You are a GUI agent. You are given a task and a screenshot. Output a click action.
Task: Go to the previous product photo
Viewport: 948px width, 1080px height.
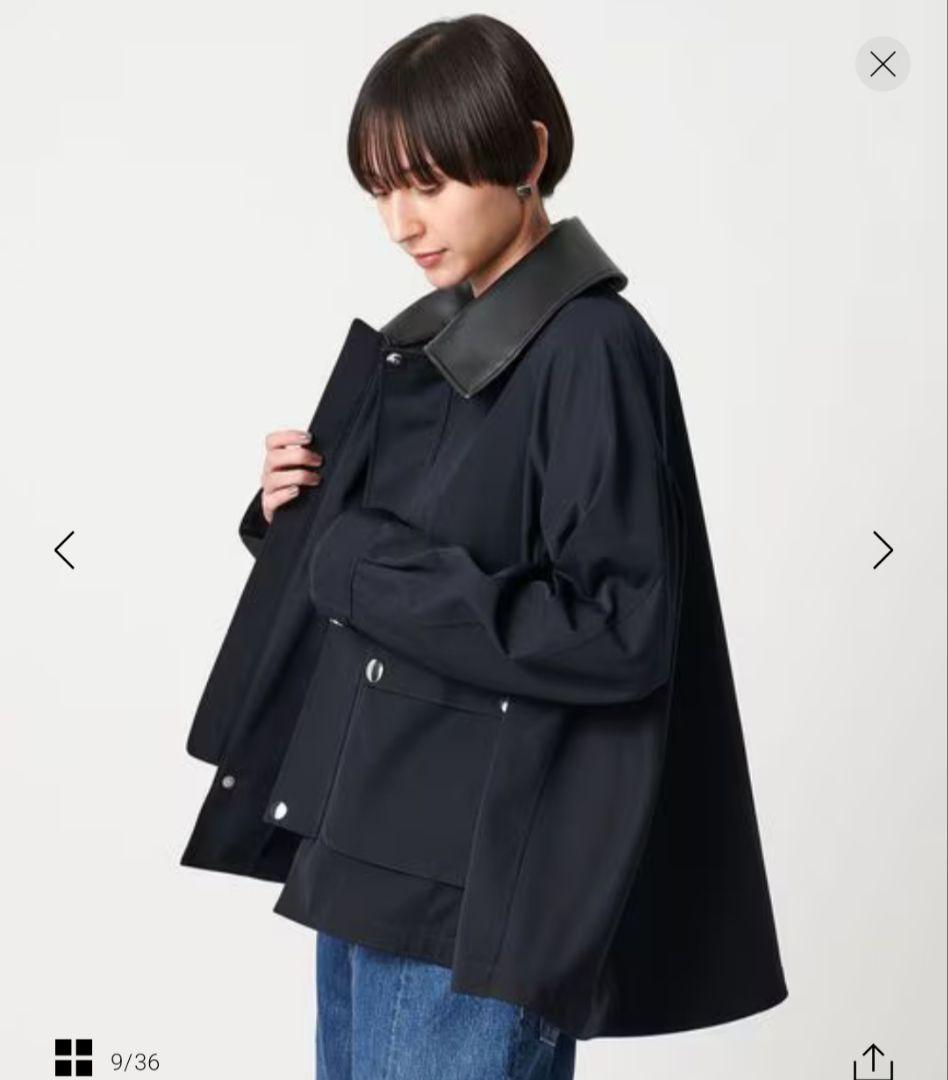(x=65, y=550)
